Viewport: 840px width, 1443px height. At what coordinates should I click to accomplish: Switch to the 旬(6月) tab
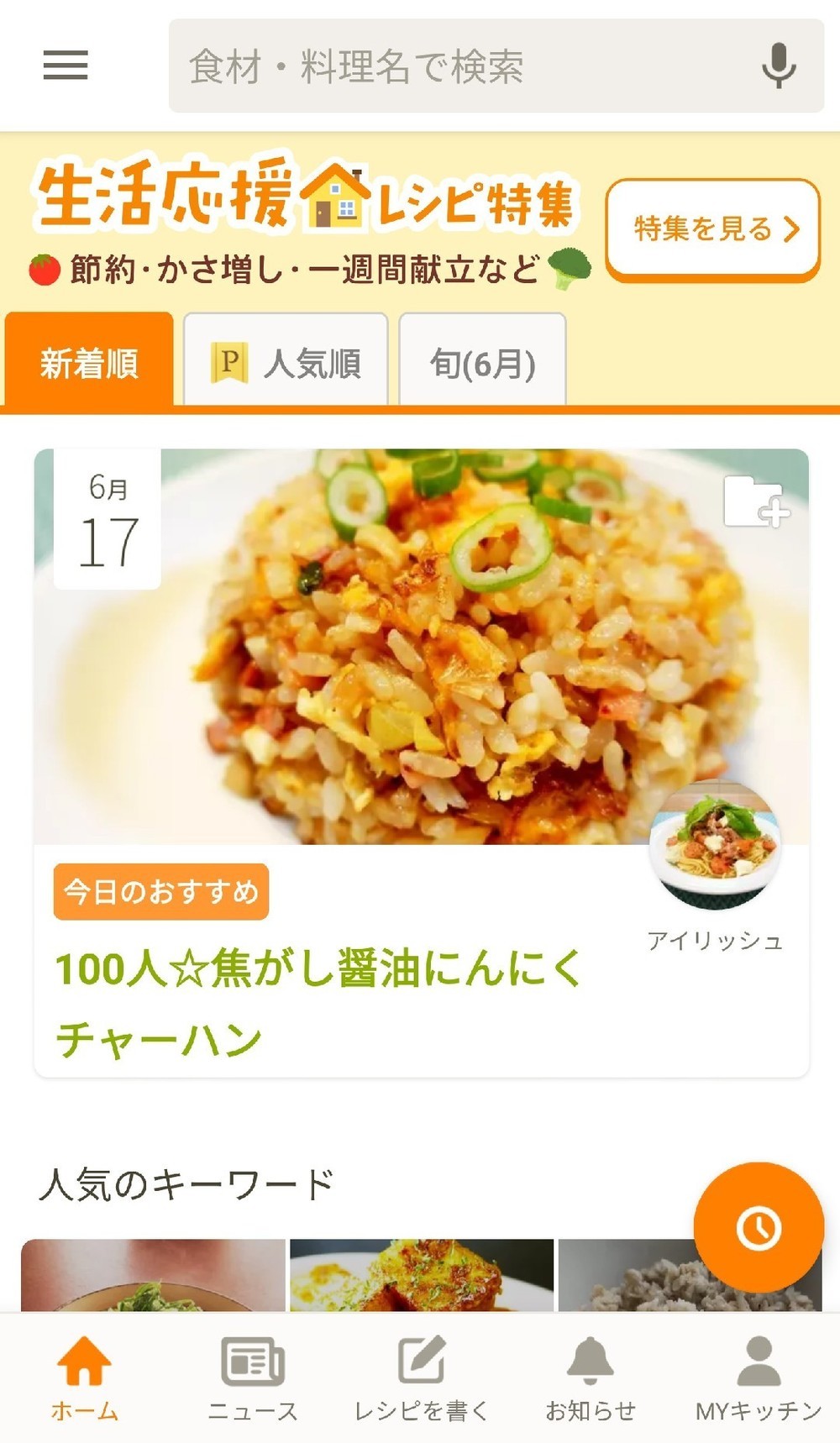[x=482, y=363]
